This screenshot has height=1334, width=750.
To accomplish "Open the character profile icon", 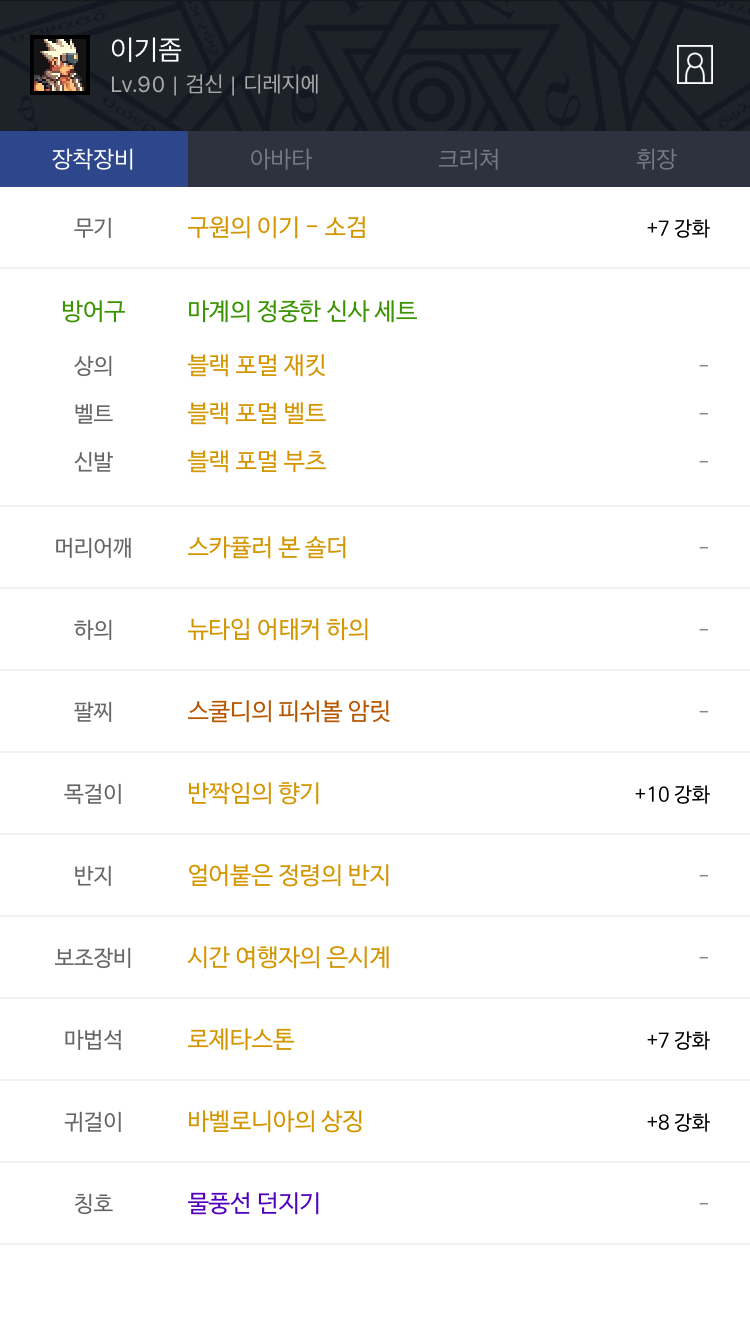I will pyautogui.click(x=695, y=65).
